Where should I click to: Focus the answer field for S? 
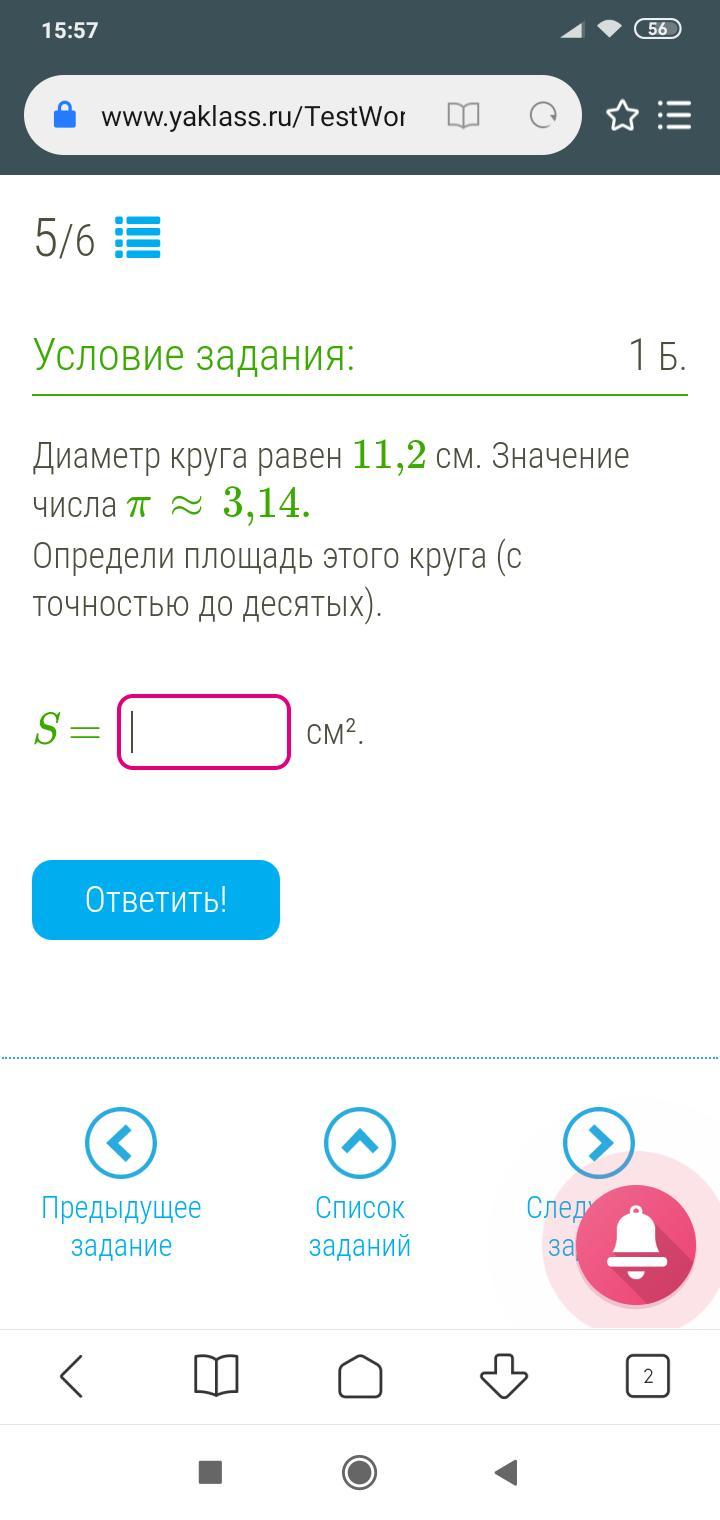[204, 732]
